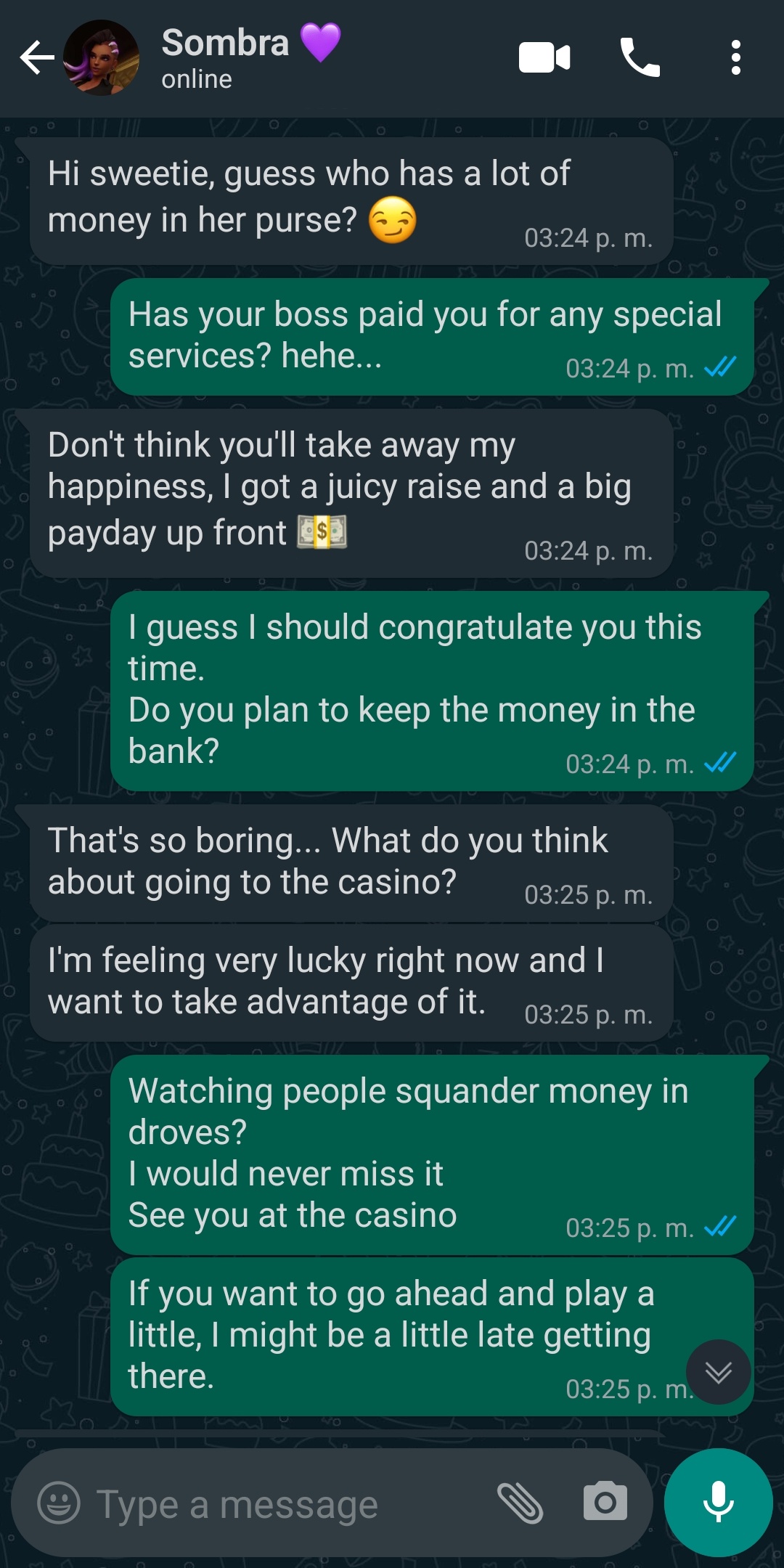
Task: Start a voice call with Sombra
Action: pos(640,58)
